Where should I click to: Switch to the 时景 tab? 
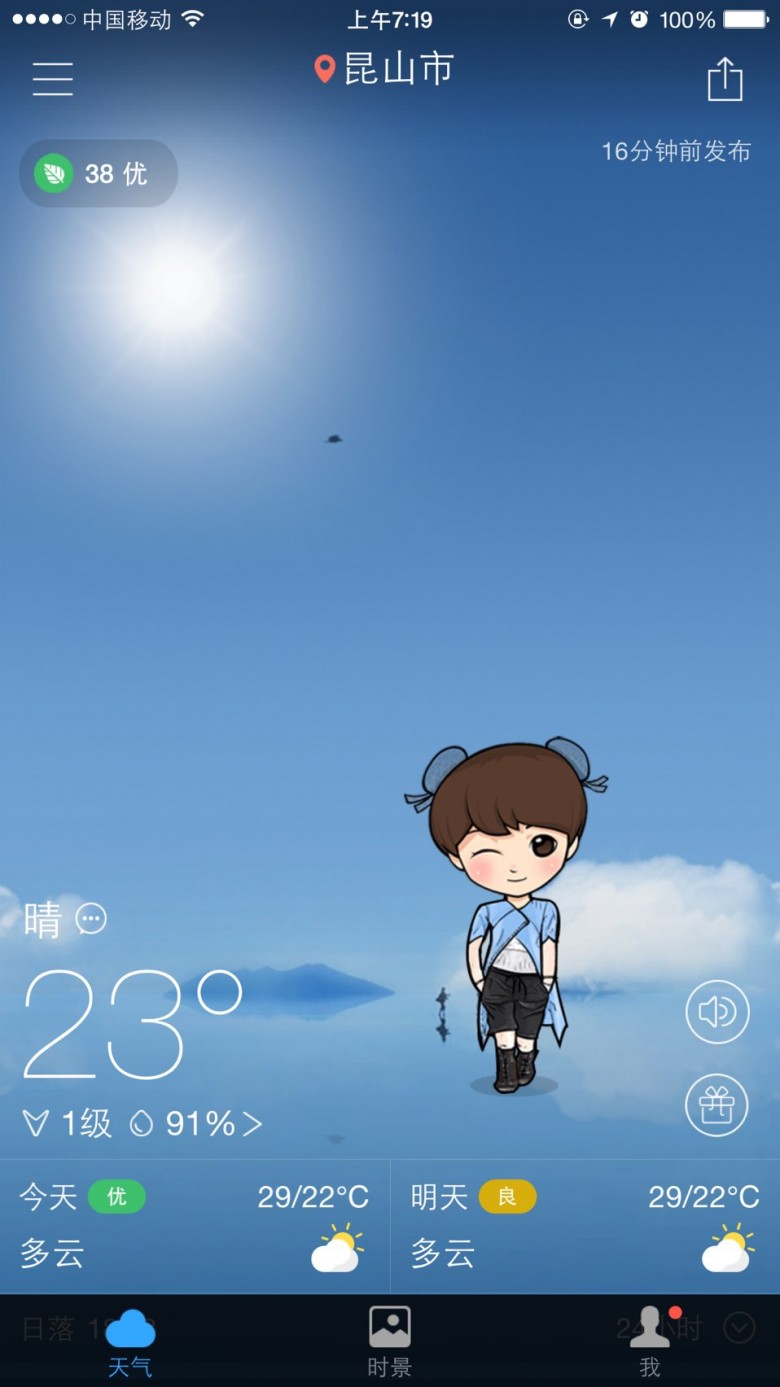[389, 1341]
